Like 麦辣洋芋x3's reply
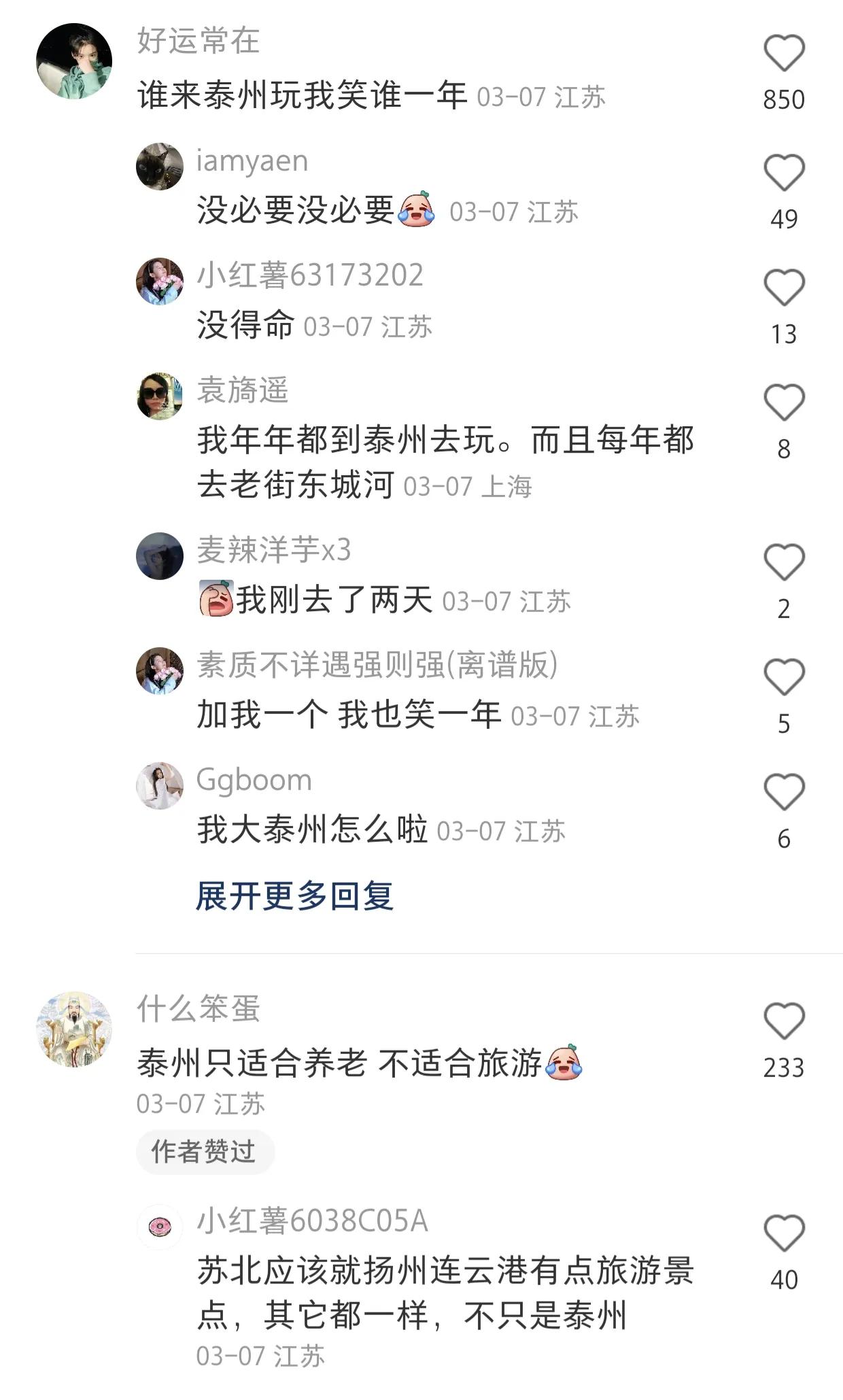 (784, 562)
